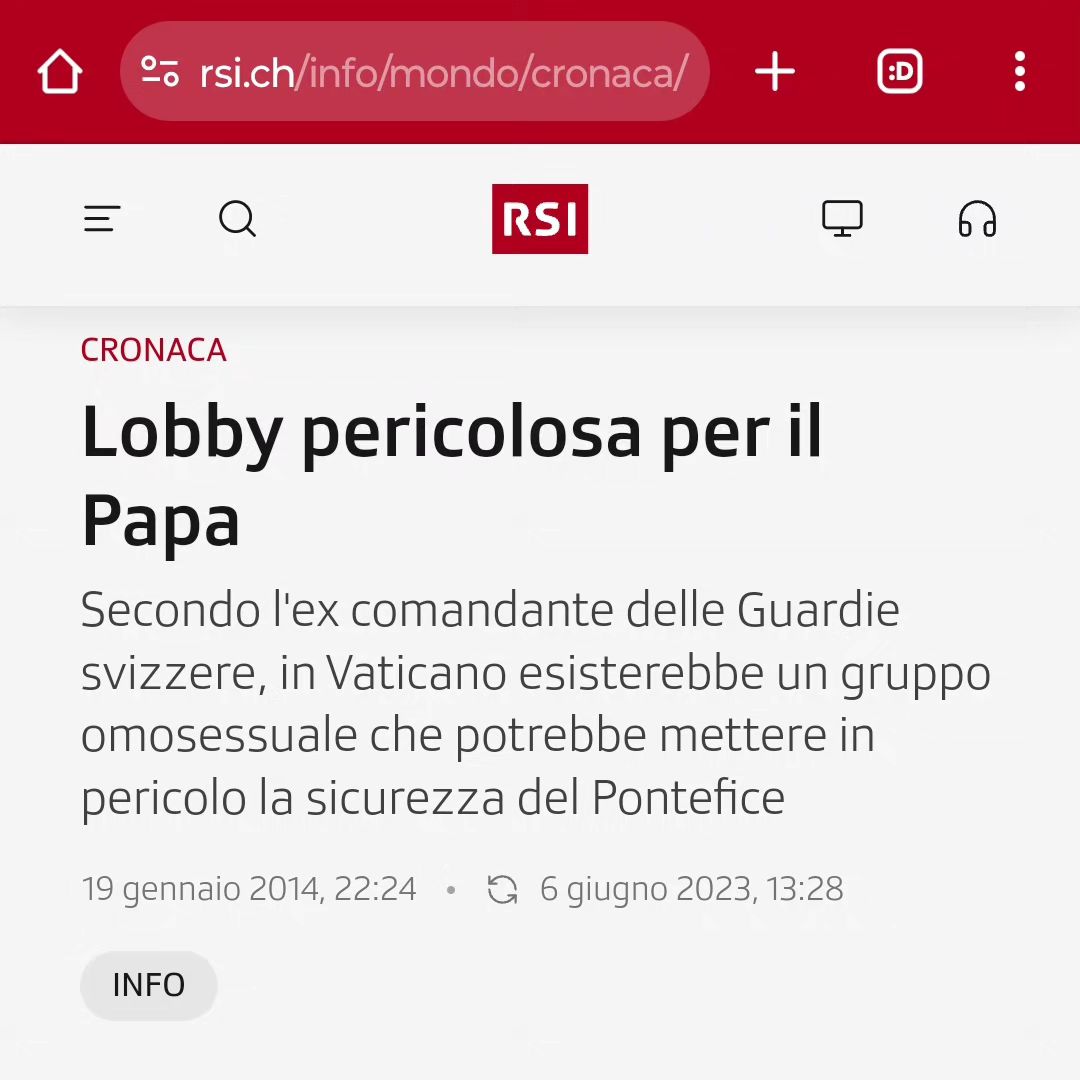Open a new browser tab
Viewport: 1080px width, 1080px height.
[x=775, y=72]
